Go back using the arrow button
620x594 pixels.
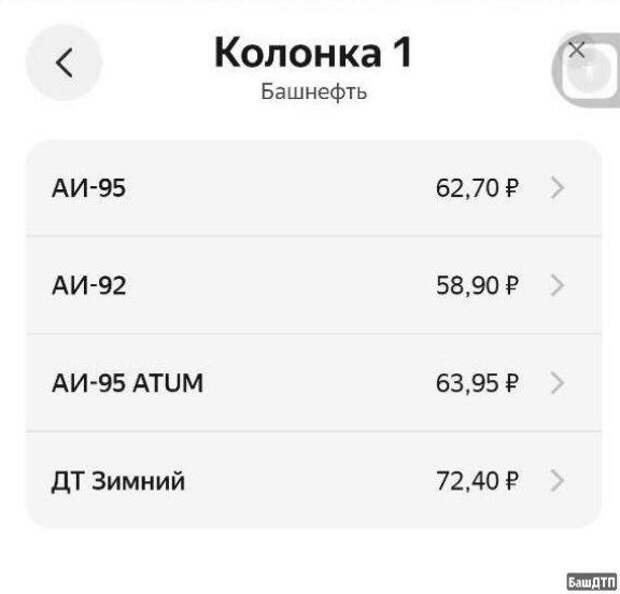[x=64, y=63]
